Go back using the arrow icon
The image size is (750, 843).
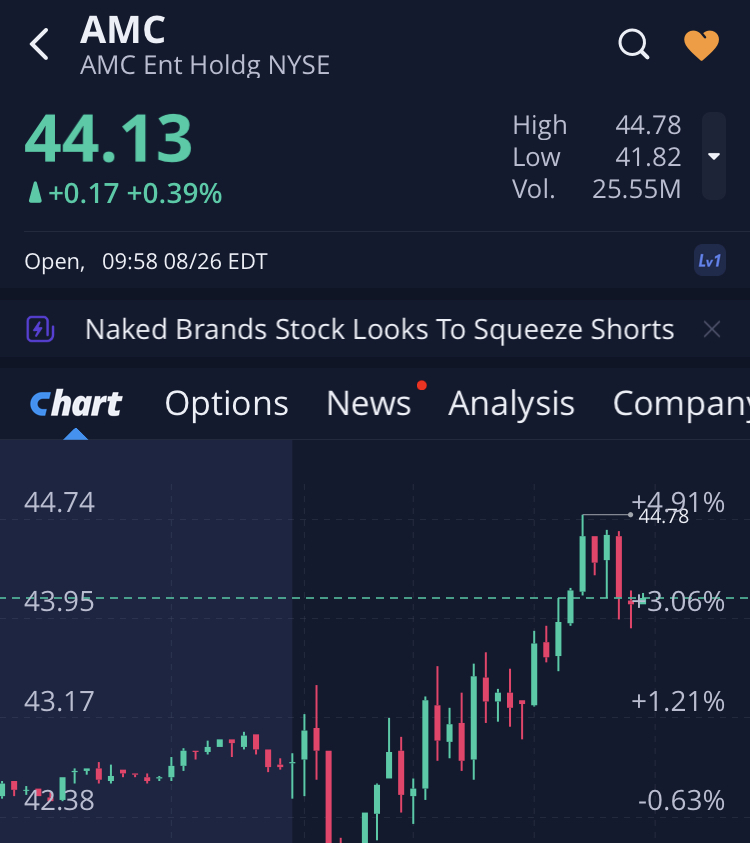tap(39, 44)
